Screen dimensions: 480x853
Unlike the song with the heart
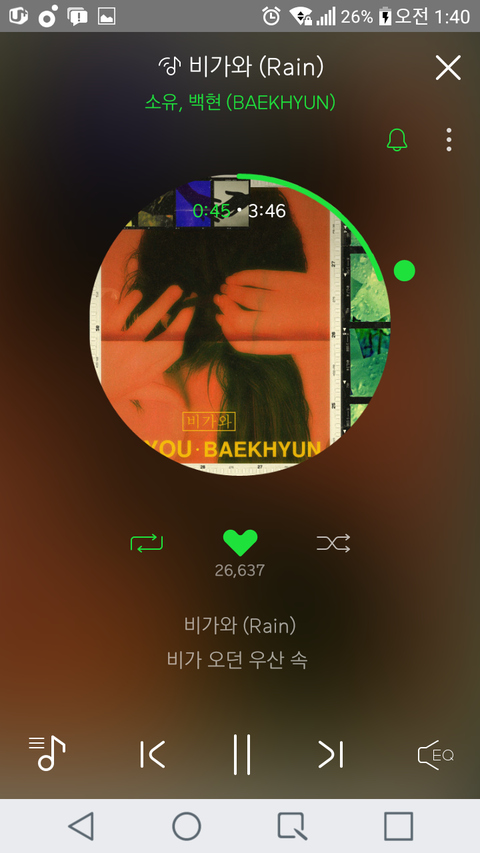pos(240,543)
